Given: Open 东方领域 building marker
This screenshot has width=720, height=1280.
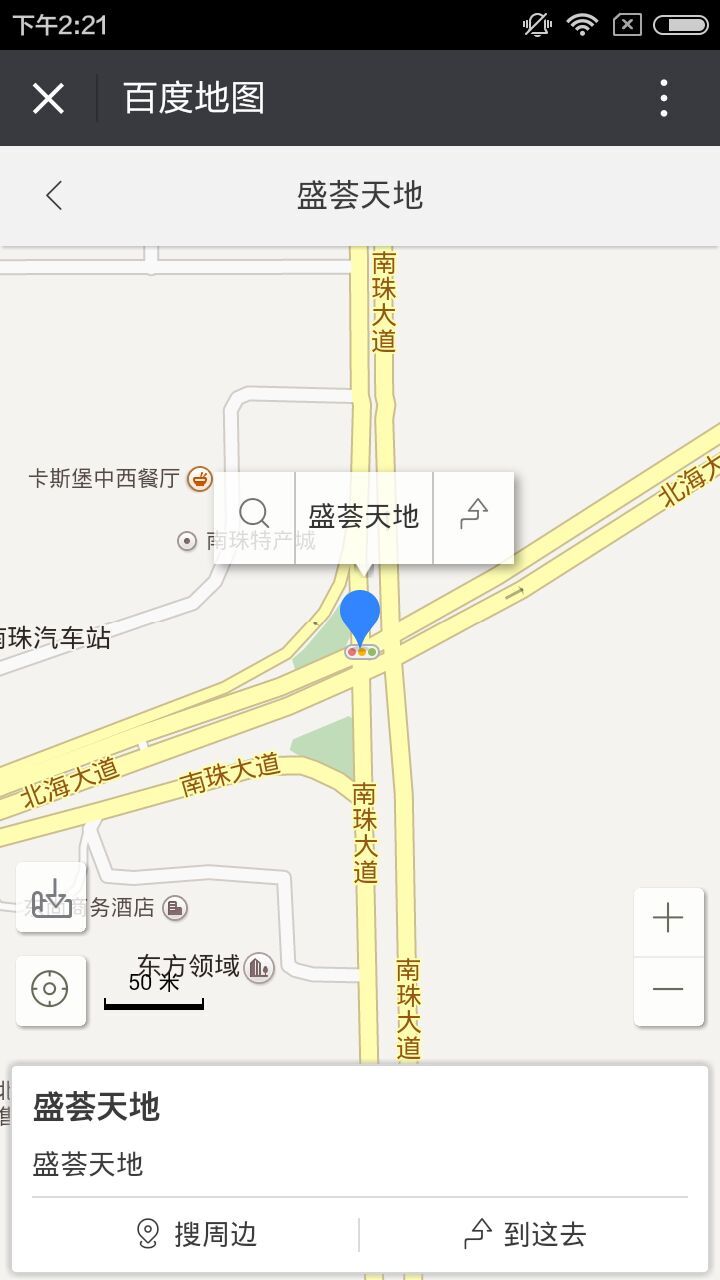Looking at the screenshot, I should click(x=259, y=966).
